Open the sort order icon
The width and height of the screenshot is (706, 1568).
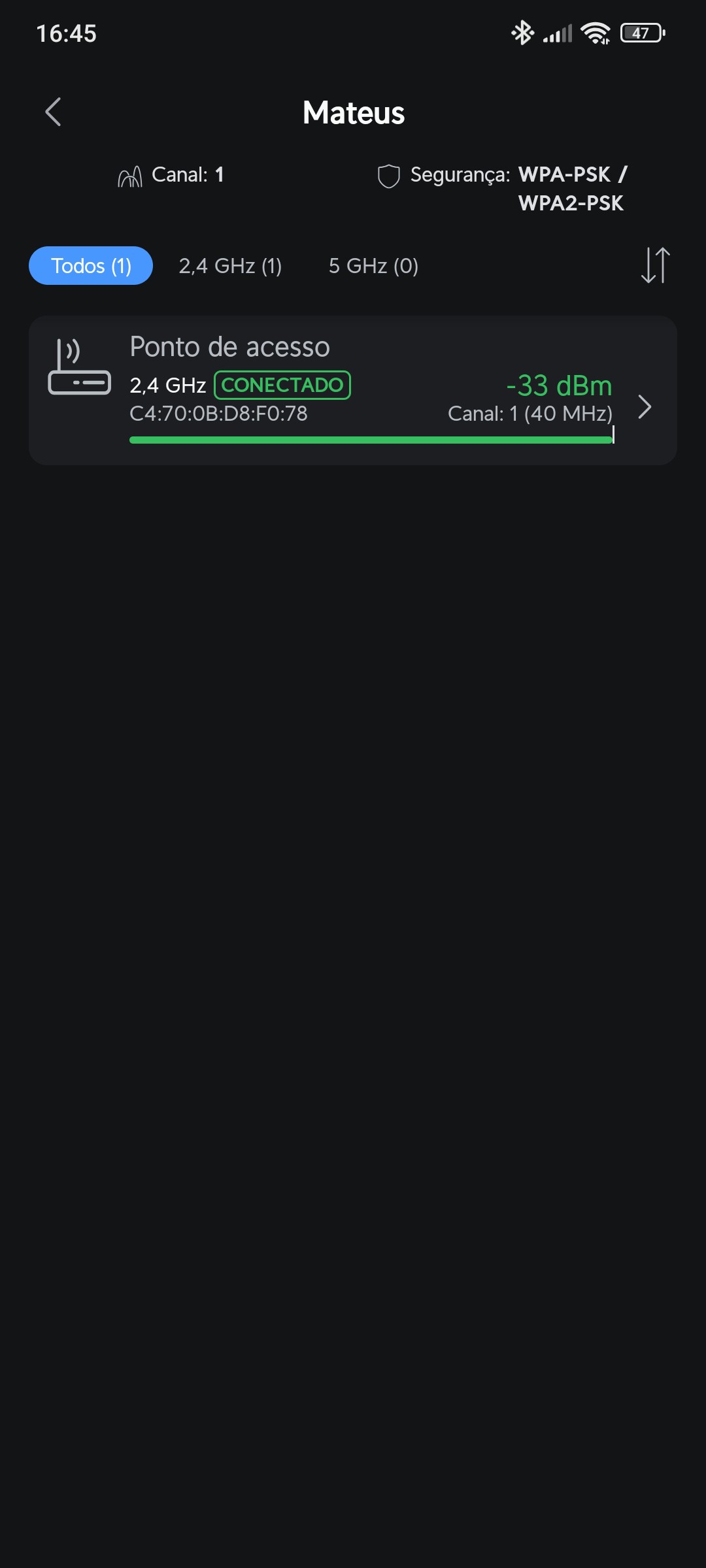pos(655,265)
